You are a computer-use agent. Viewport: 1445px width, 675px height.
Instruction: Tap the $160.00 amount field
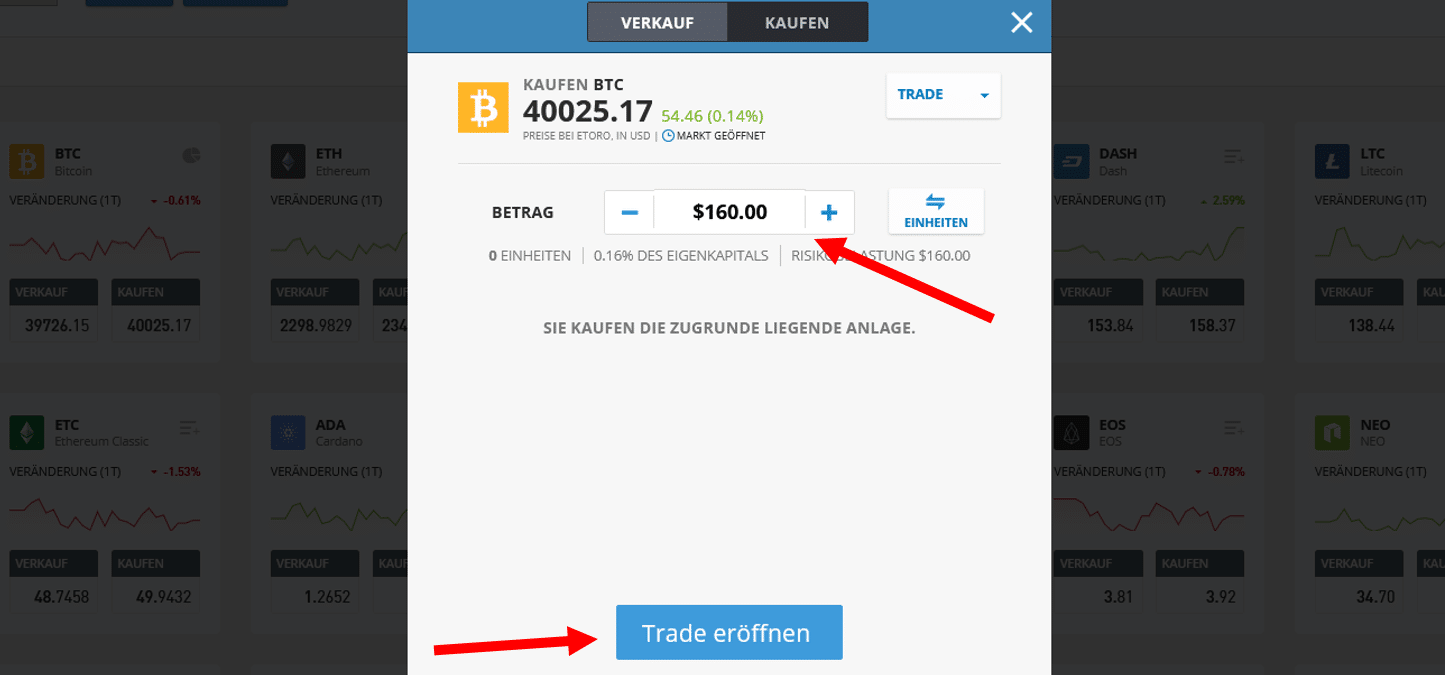click(729, 212)
